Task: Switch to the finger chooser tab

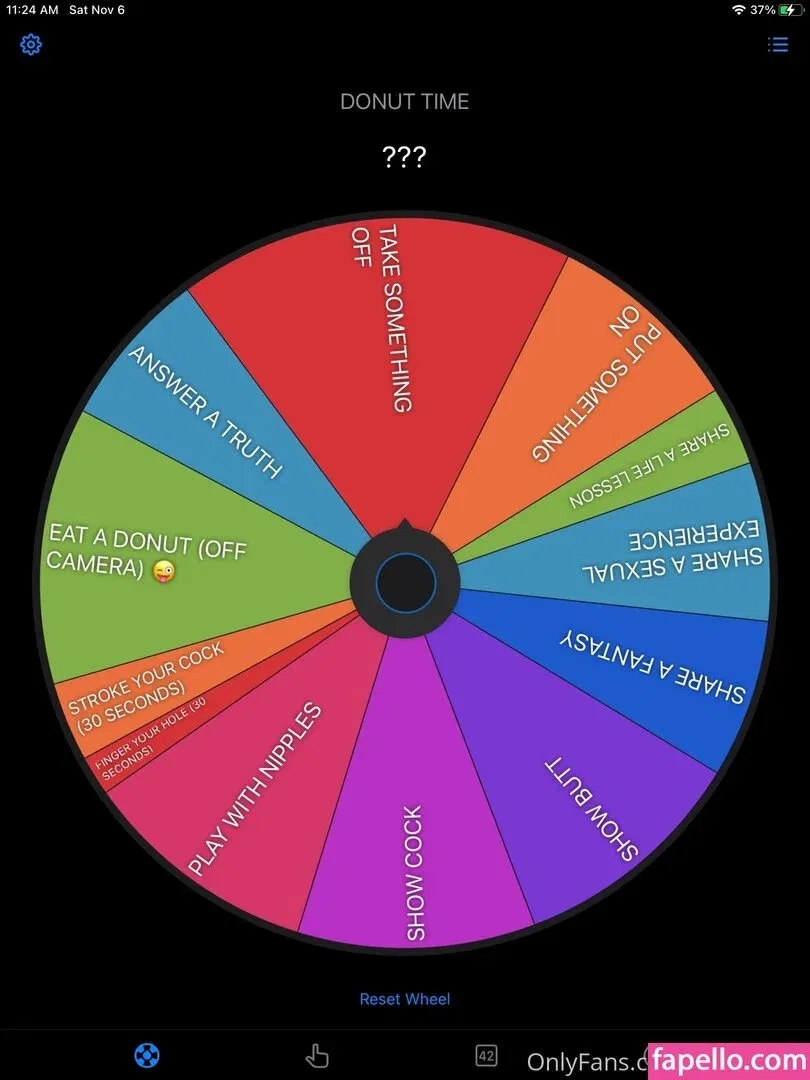Action: [x=317, y=1055]
